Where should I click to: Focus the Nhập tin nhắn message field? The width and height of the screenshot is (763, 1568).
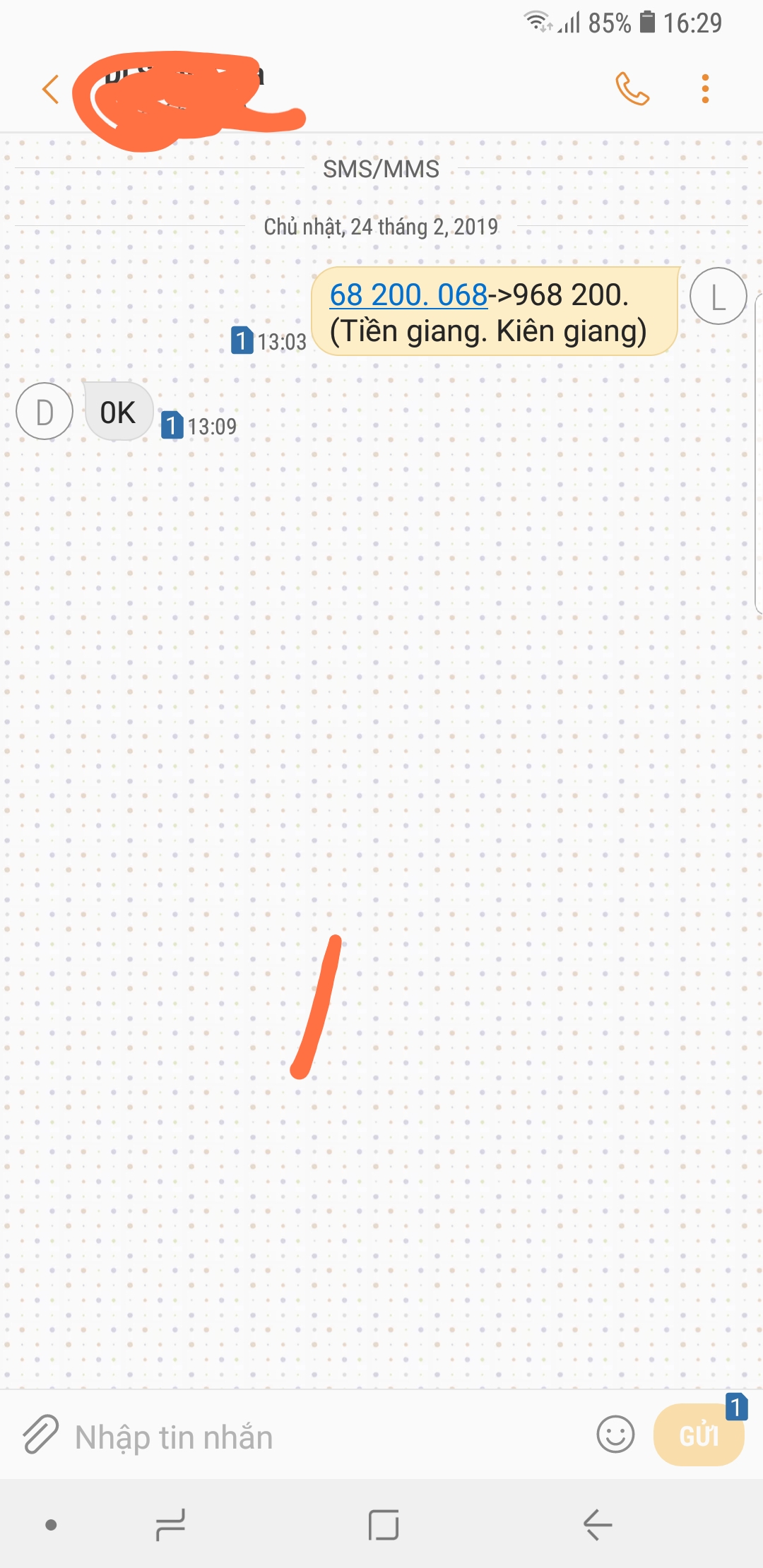[x=325, y=1437]
